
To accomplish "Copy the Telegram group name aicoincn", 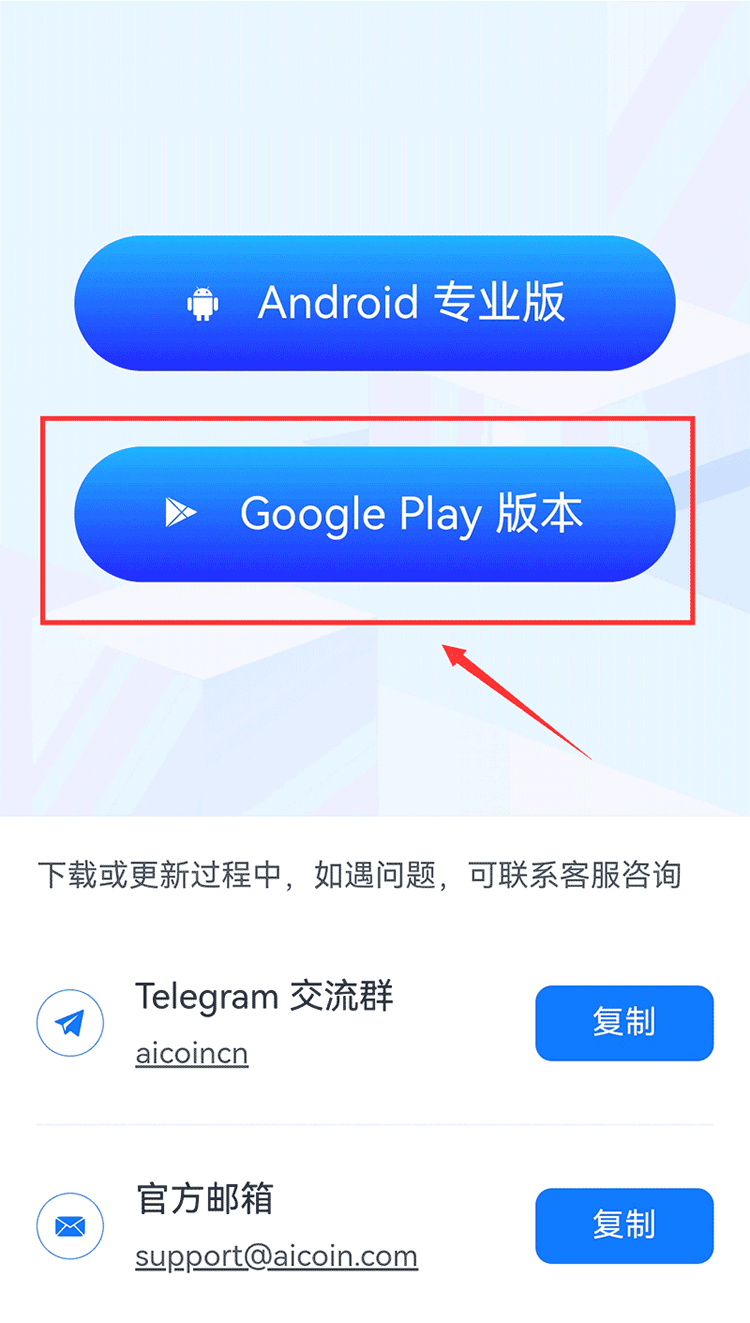I will [624, 1022].
